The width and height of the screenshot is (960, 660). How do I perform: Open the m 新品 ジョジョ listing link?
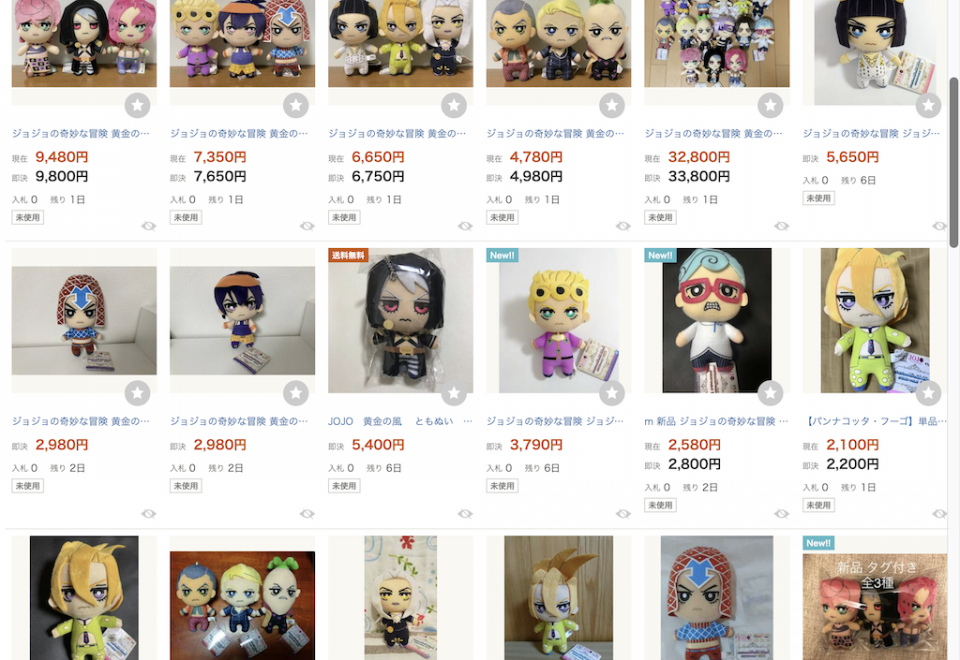(x=716, y=421)
